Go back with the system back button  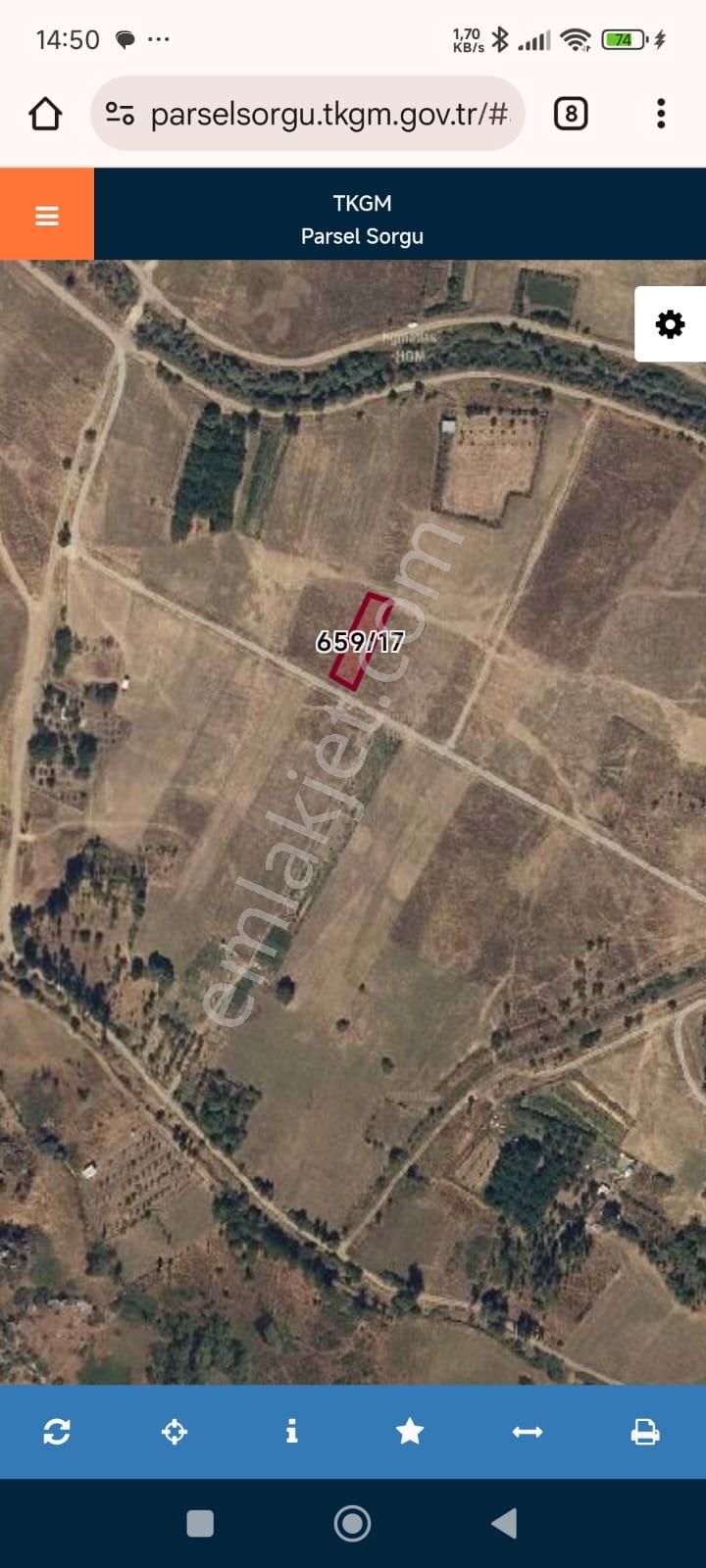504,1523
